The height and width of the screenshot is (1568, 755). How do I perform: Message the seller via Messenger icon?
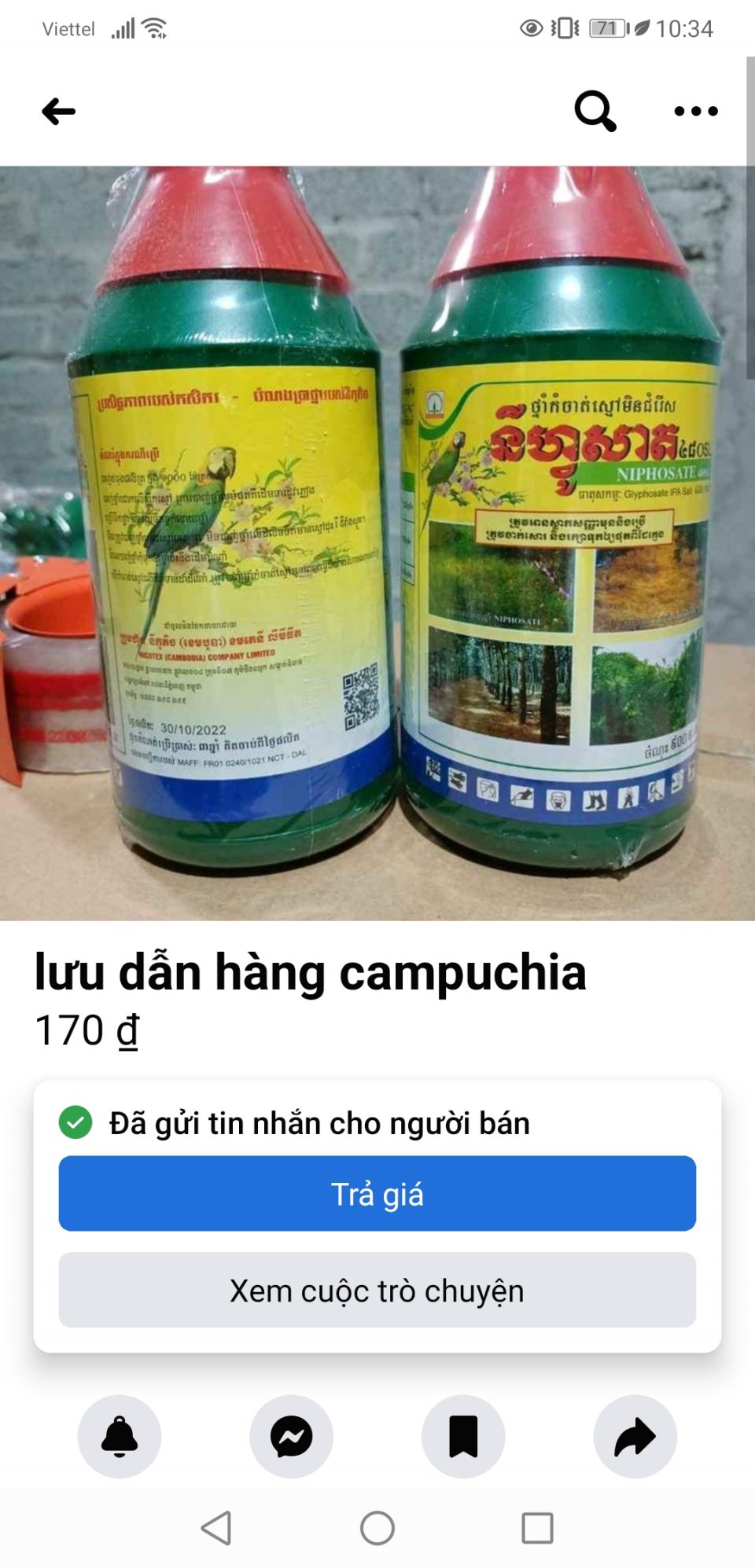[x=292, y=1436]
